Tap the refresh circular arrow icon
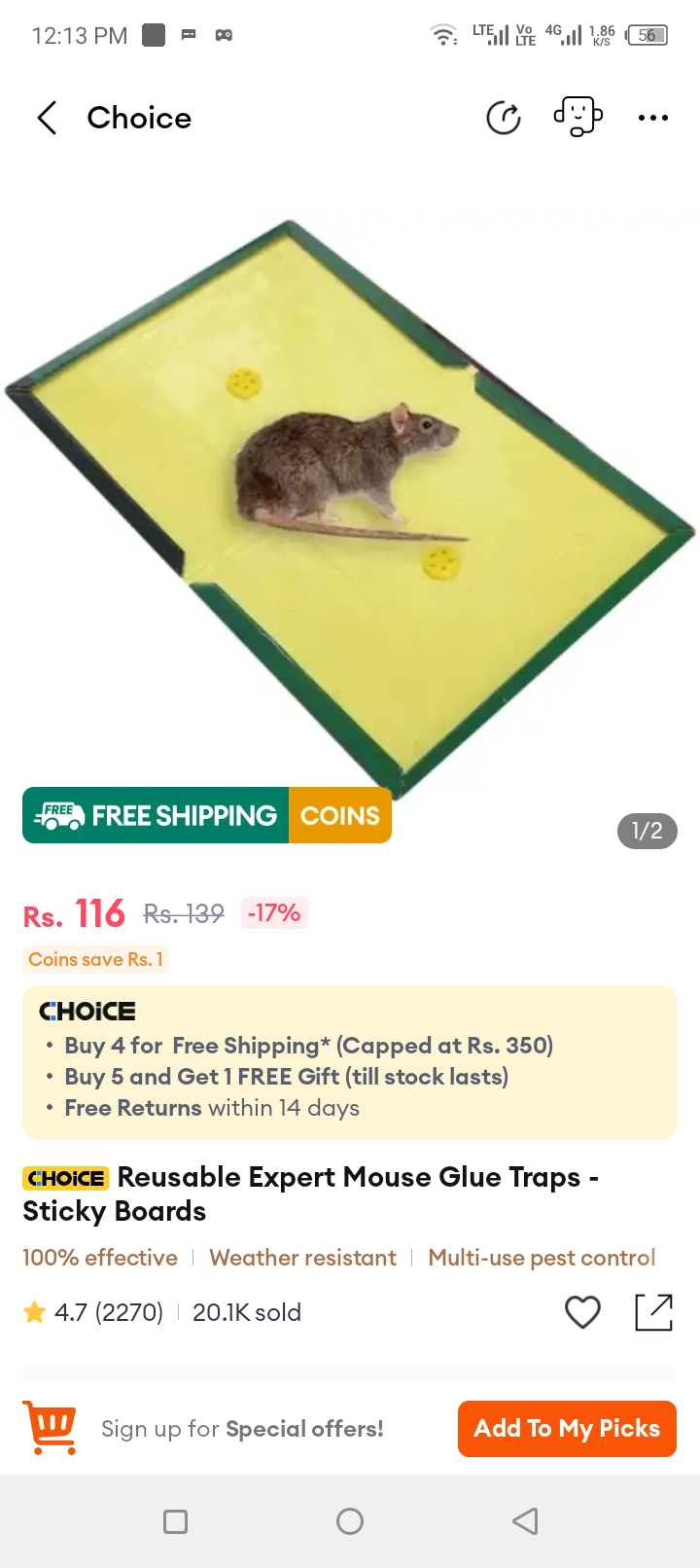The width and height of the screenshot is (700, 1568). click(503, 118)
